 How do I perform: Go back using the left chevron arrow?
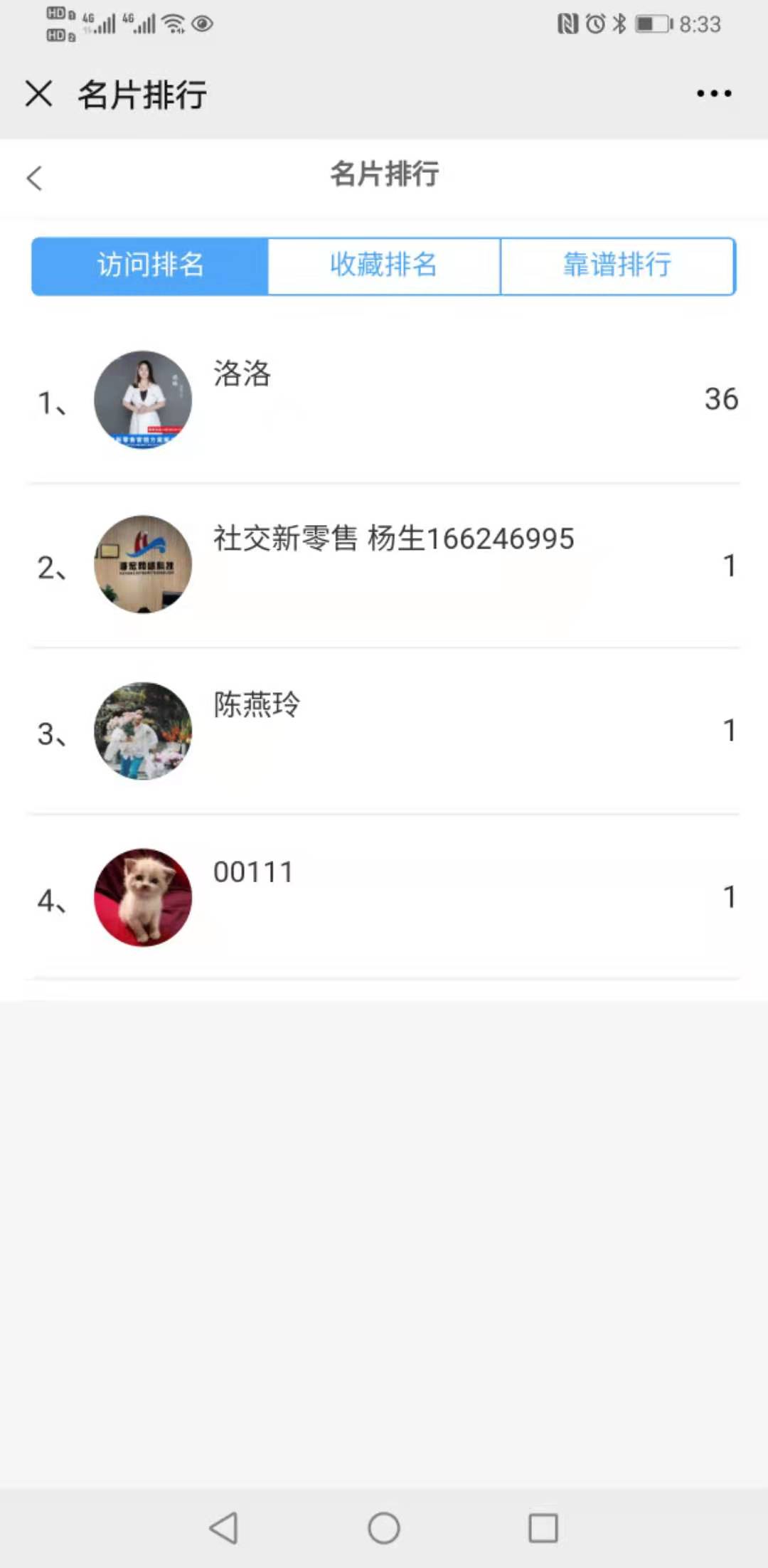pyautogui.click(x=34, y=178)
